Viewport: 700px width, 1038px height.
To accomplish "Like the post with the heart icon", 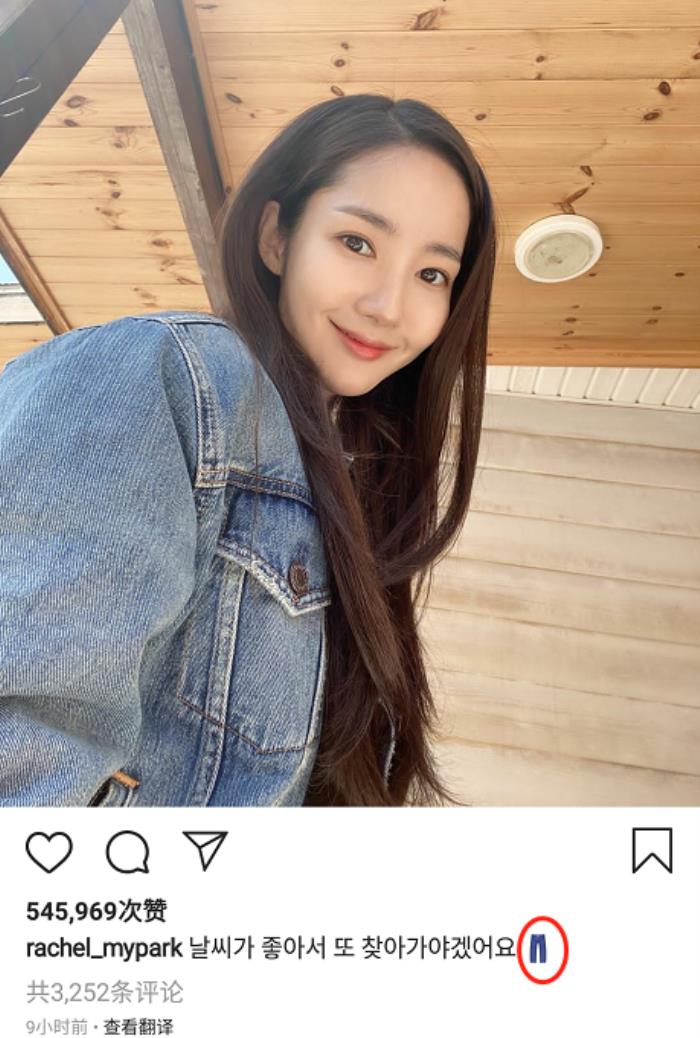I will click(49, 852).
